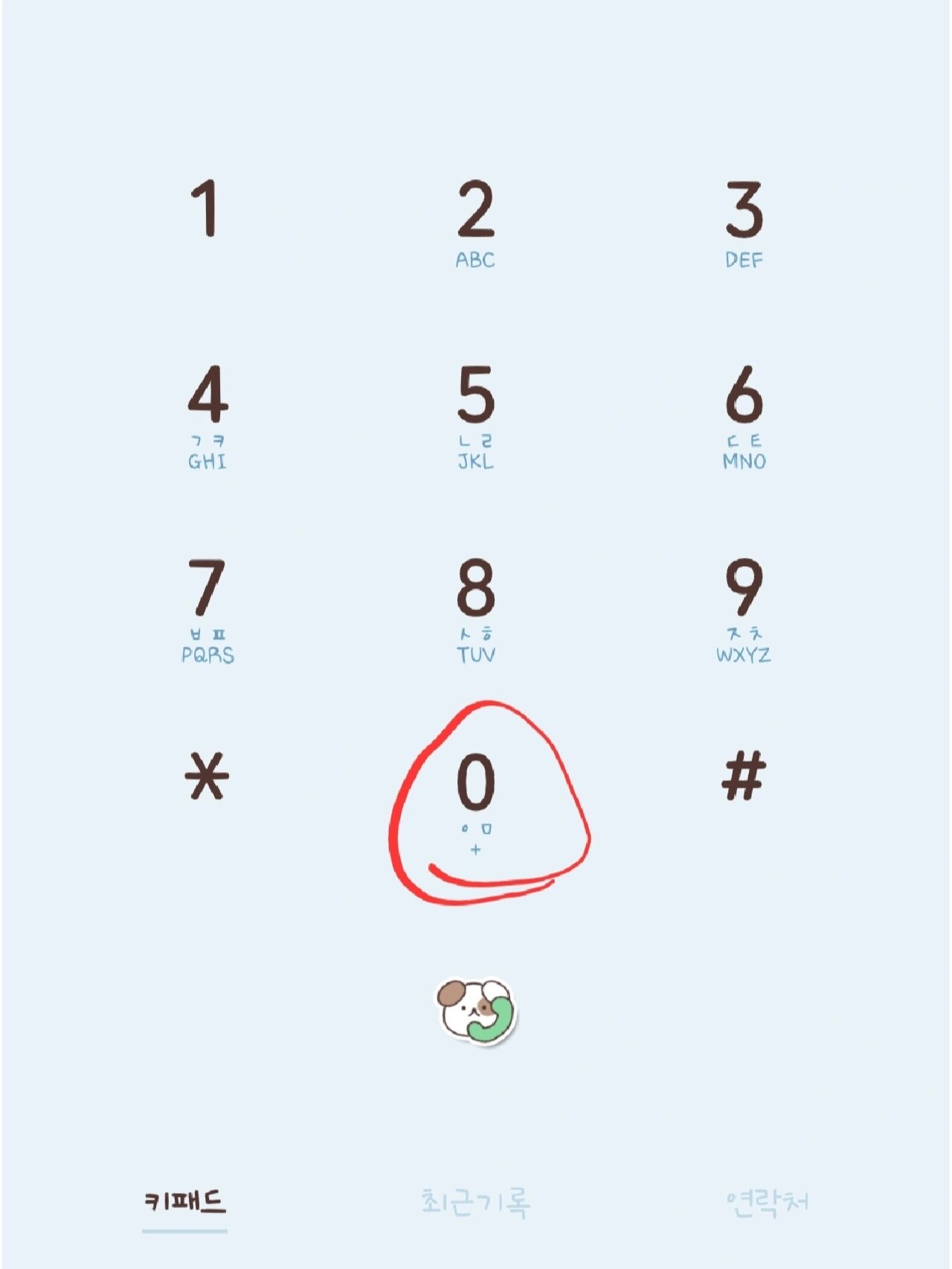This screenshot has height=1269, width=952.
Task: Tap the asterisk key
Action: click(x=207, y=777)
